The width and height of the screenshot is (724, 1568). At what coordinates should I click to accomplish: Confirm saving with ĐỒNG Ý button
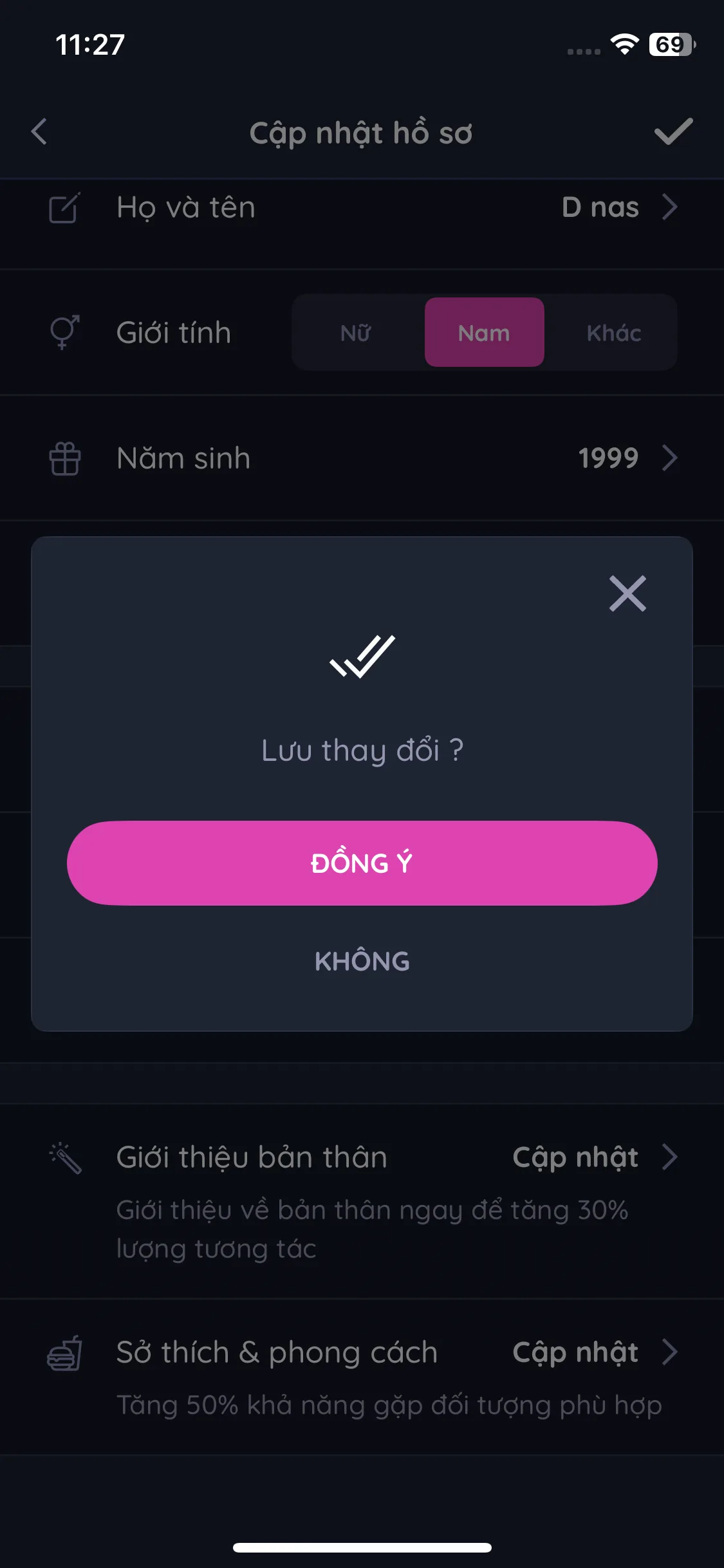362,863
